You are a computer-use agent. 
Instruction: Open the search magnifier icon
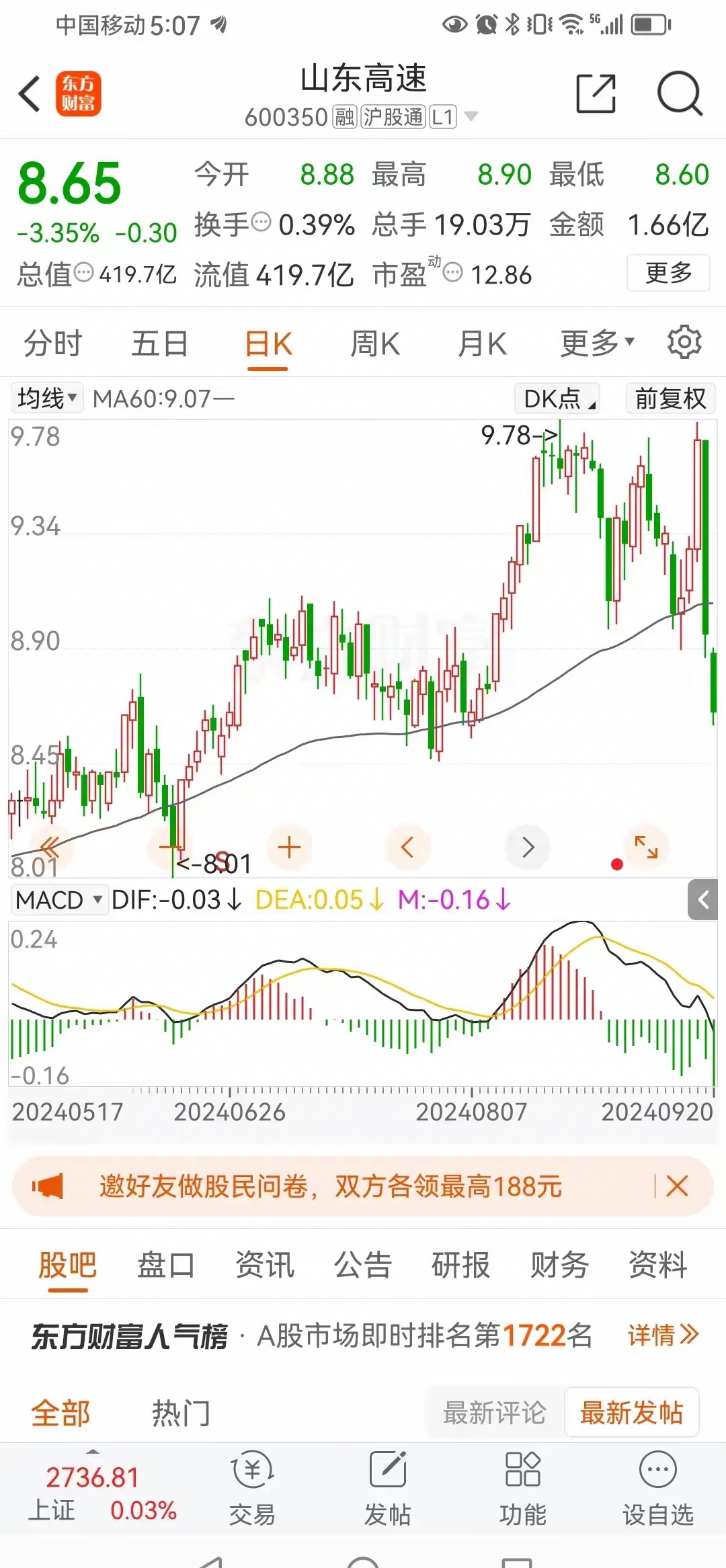(x=680, y=93)
